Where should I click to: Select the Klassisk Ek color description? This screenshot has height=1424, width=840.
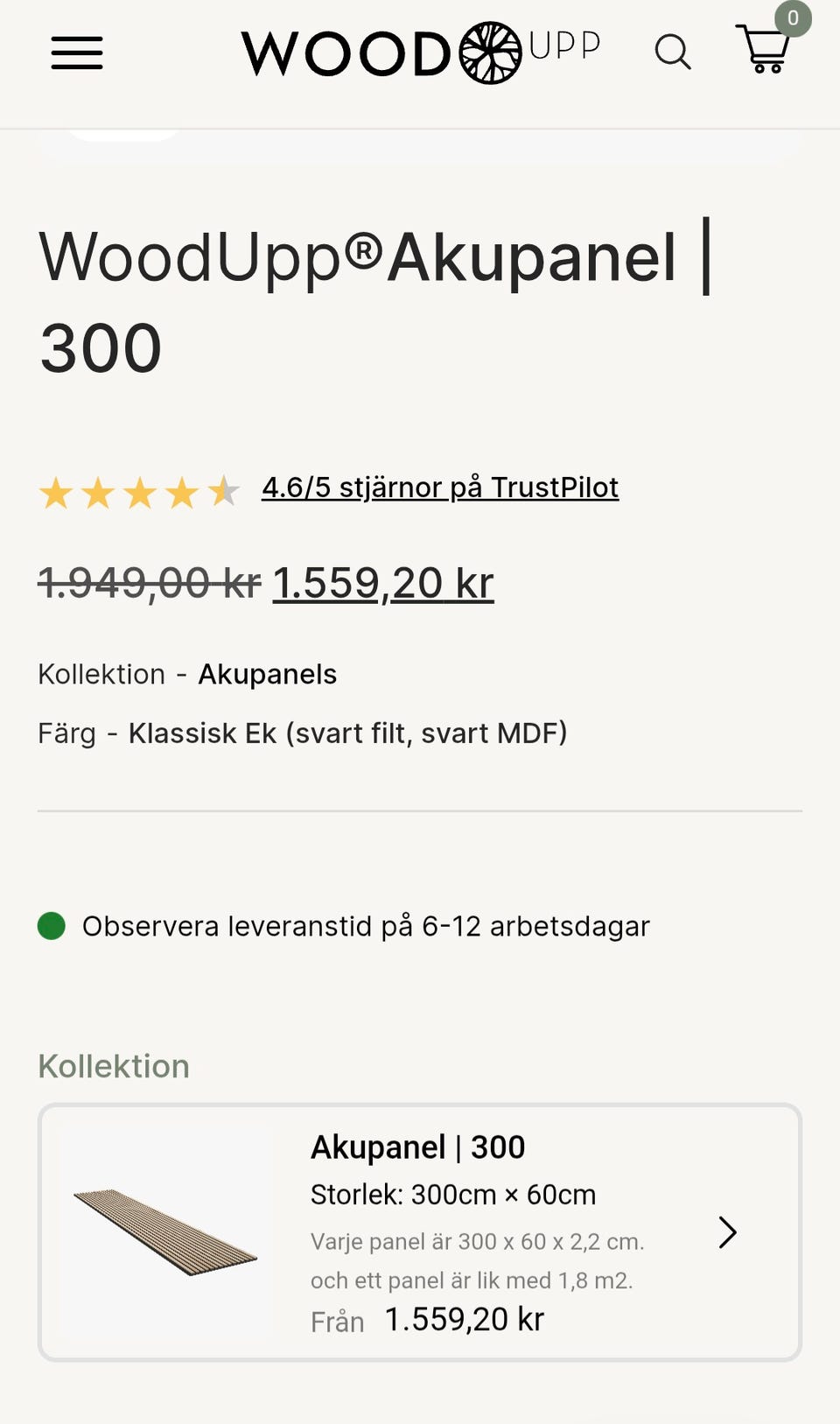[347, 733]
